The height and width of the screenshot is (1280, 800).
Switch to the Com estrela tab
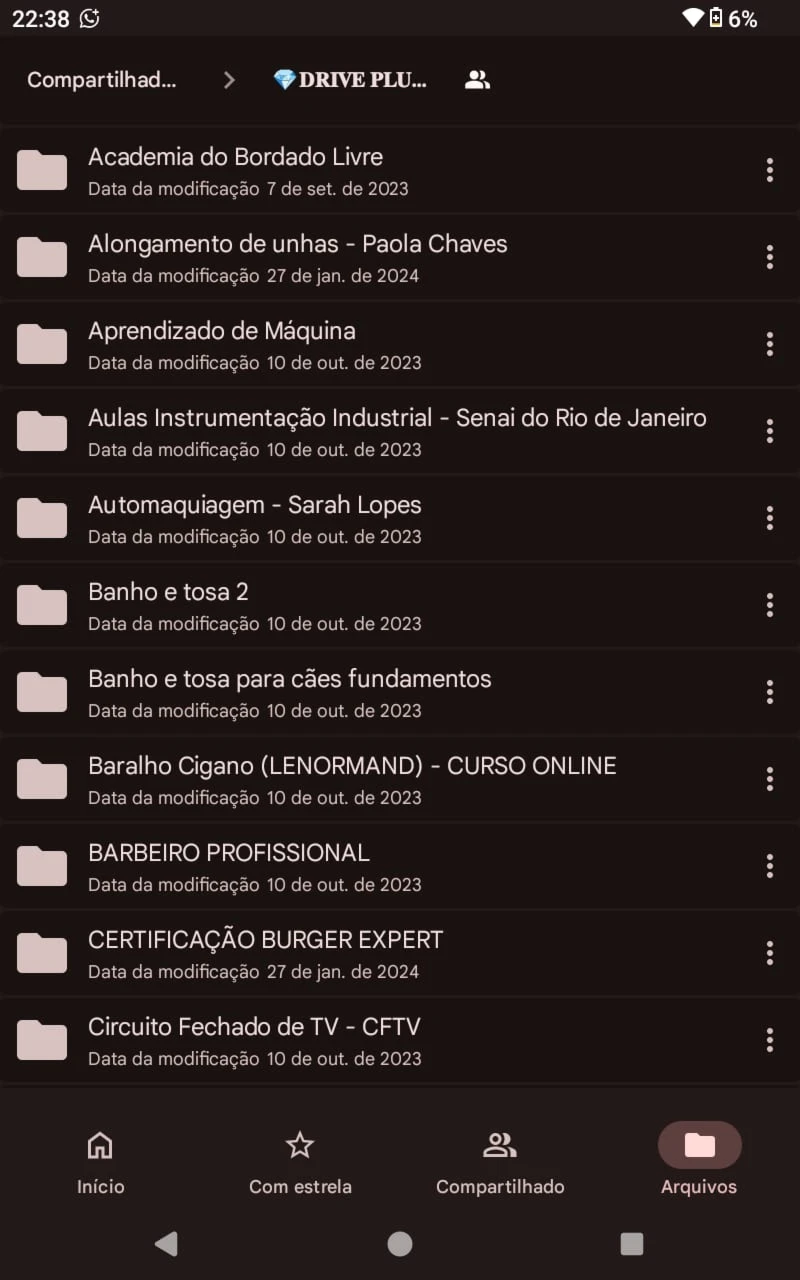300,1162
